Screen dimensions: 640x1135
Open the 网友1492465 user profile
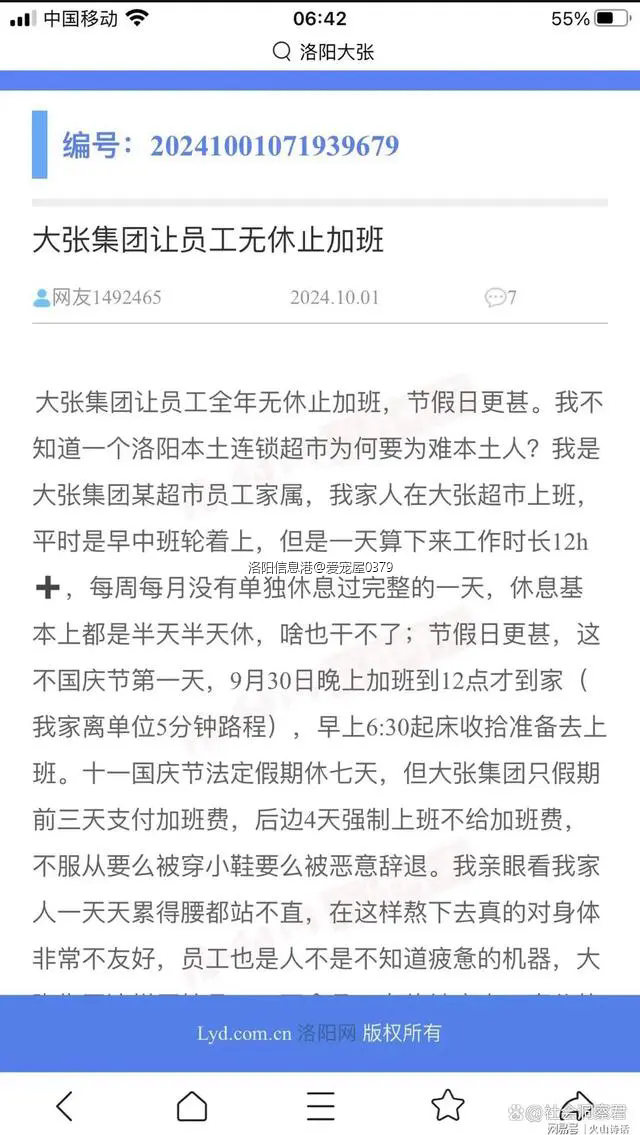tap(97, 298)
